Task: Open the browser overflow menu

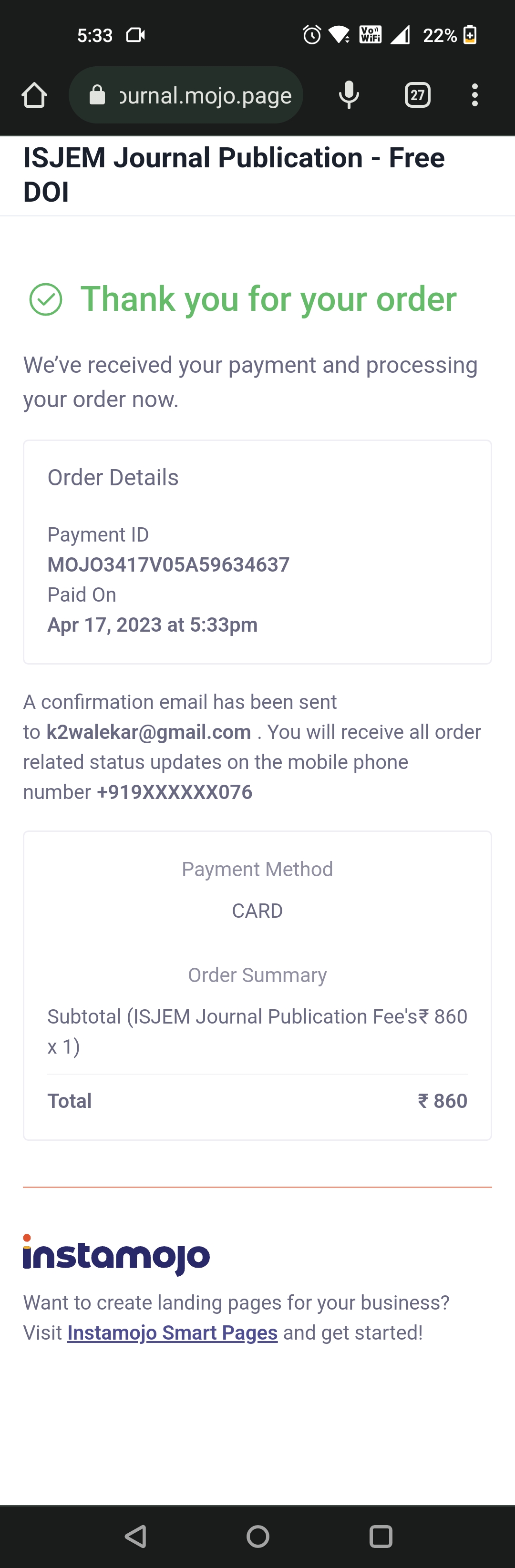Action: pos(475,95)
